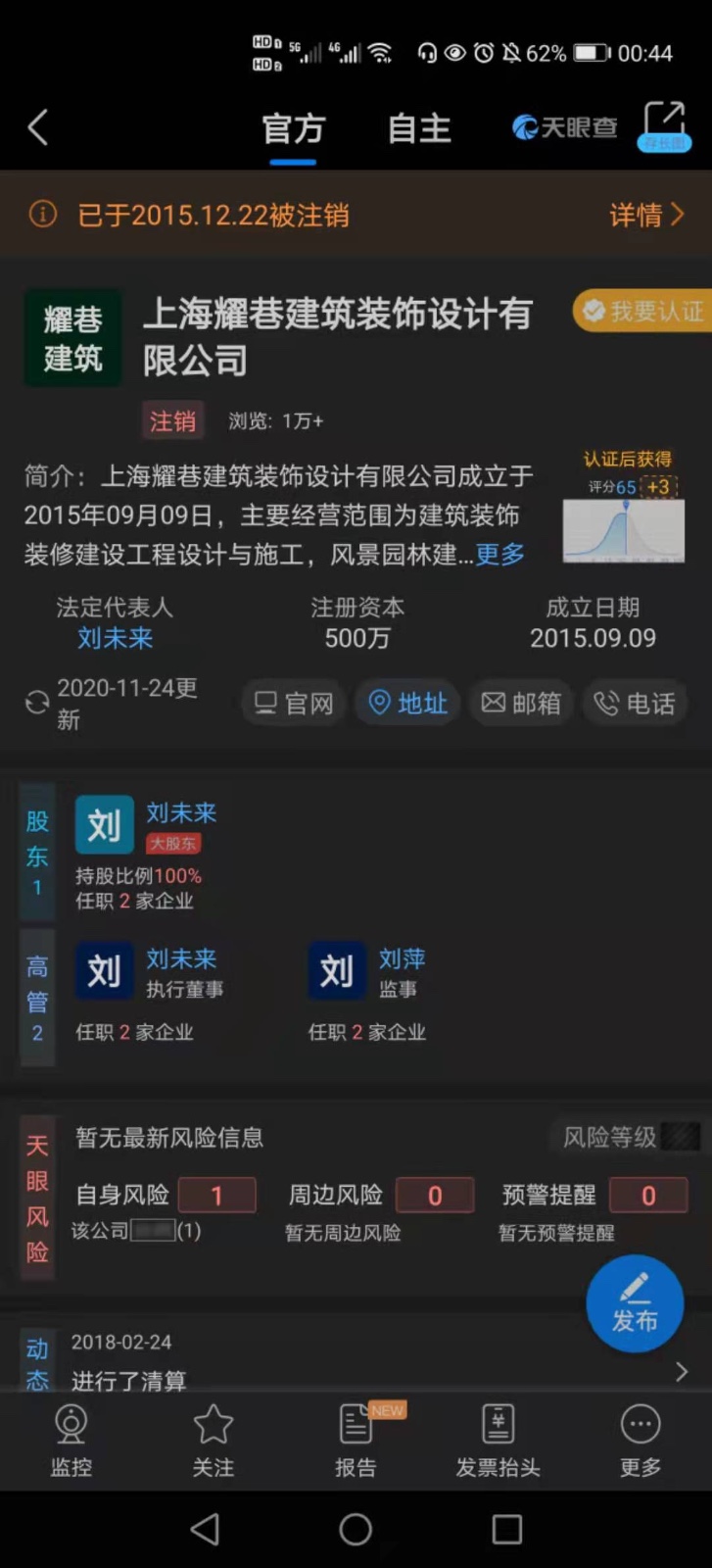Open the 官网 chip

294,704
